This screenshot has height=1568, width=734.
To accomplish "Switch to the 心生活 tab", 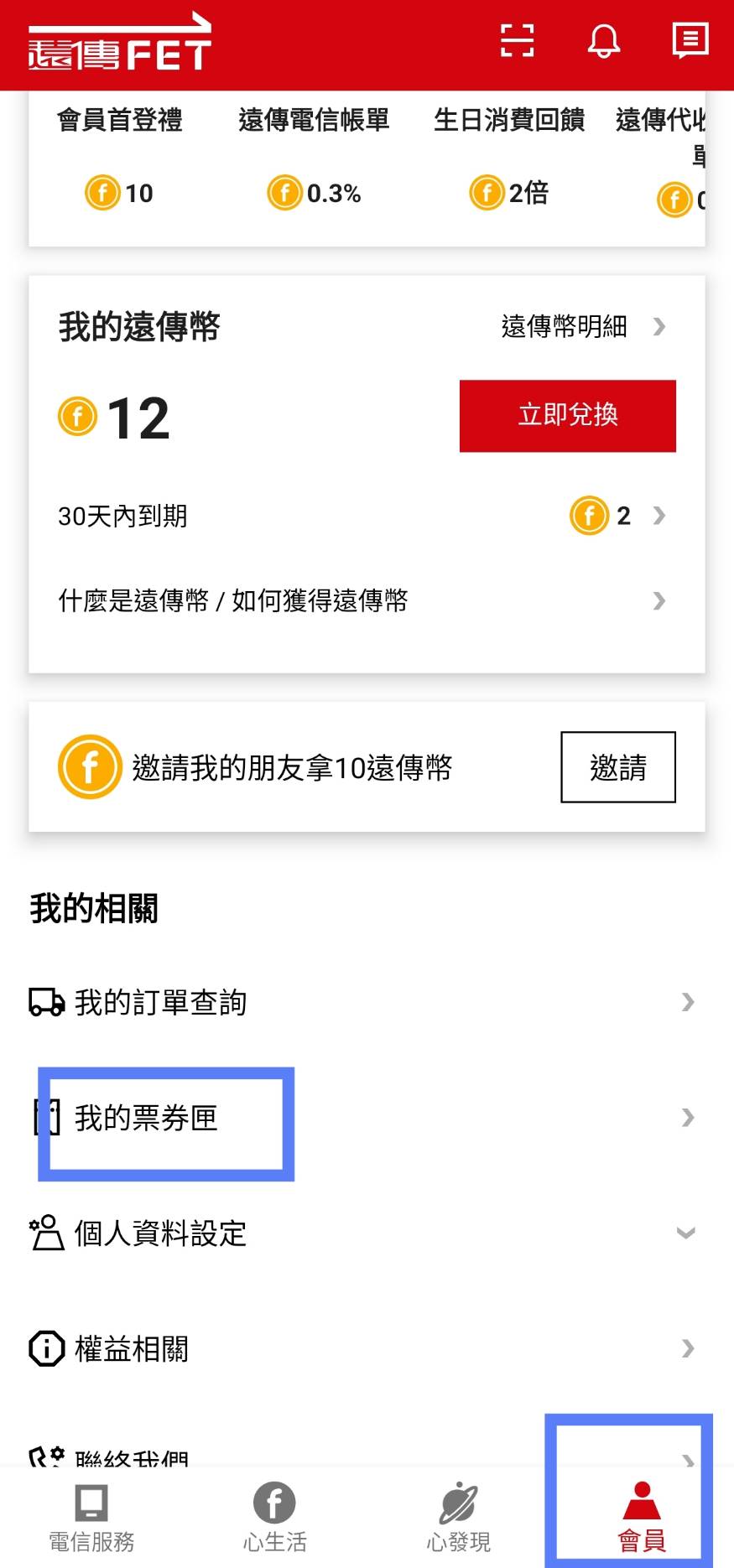I will 274,1518.
